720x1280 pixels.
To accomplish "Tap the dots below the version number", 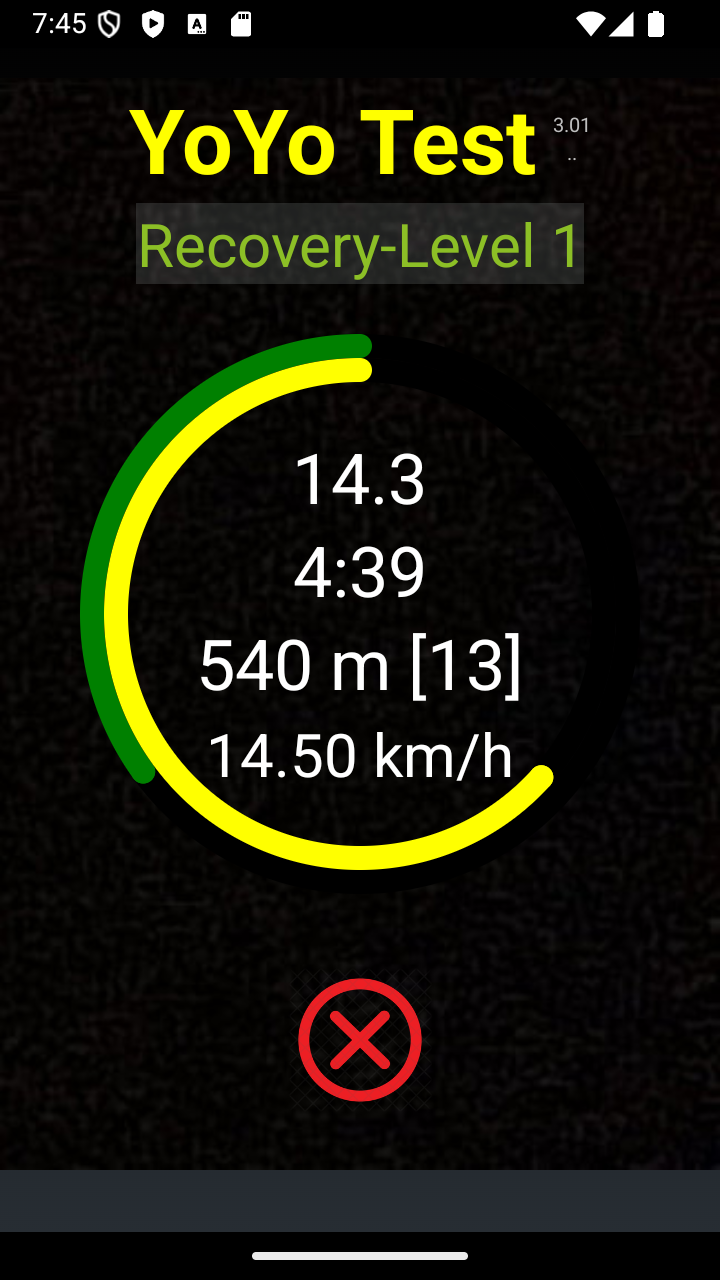I will (x=571, y=158).
